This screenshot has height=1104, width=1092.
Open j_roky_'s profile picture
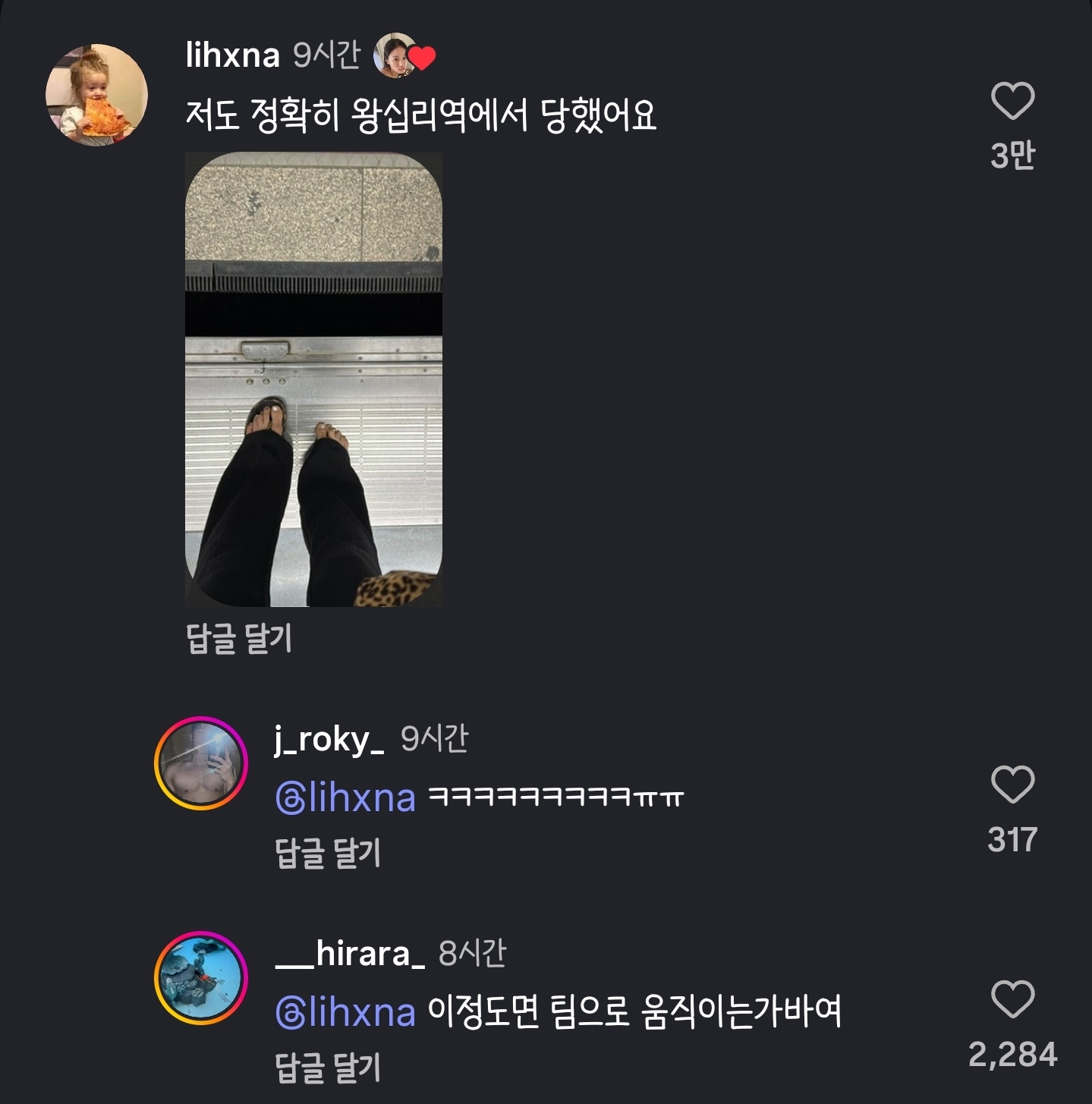click(201, 763)
